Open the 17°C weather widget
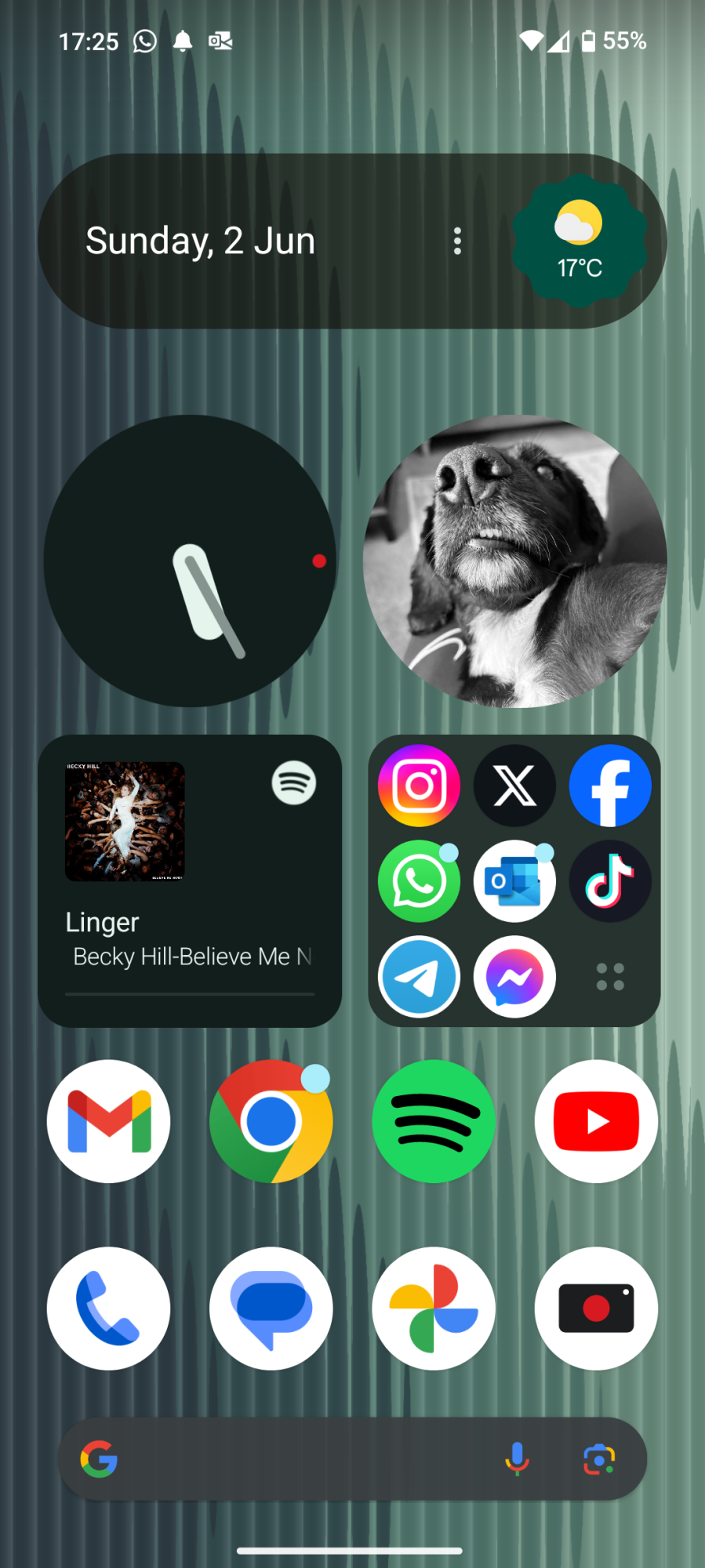Image resolution: width=705 pixels, height=1568 pixels. (x=580, y=241)
